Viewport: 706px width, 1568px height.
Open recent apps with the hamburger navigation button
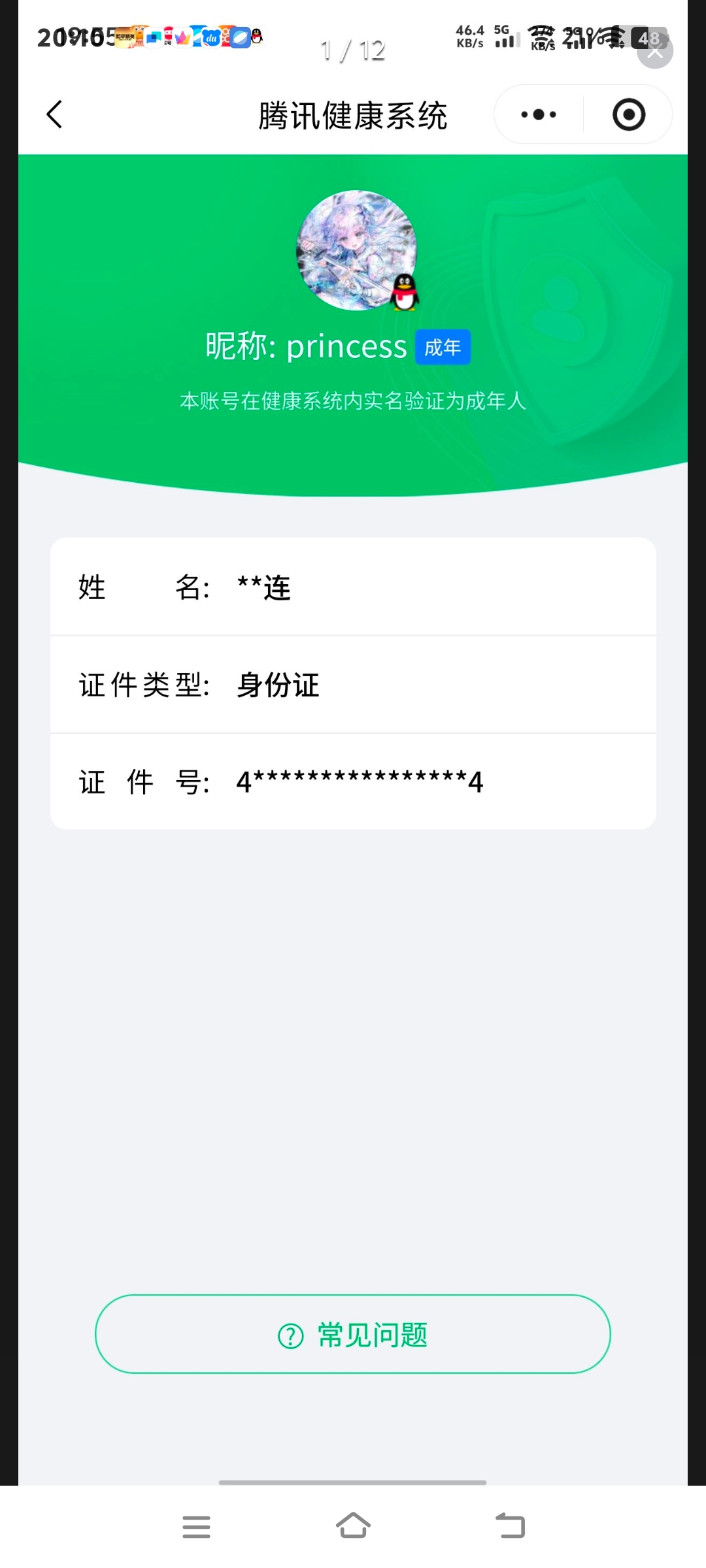coord(196,1526)
